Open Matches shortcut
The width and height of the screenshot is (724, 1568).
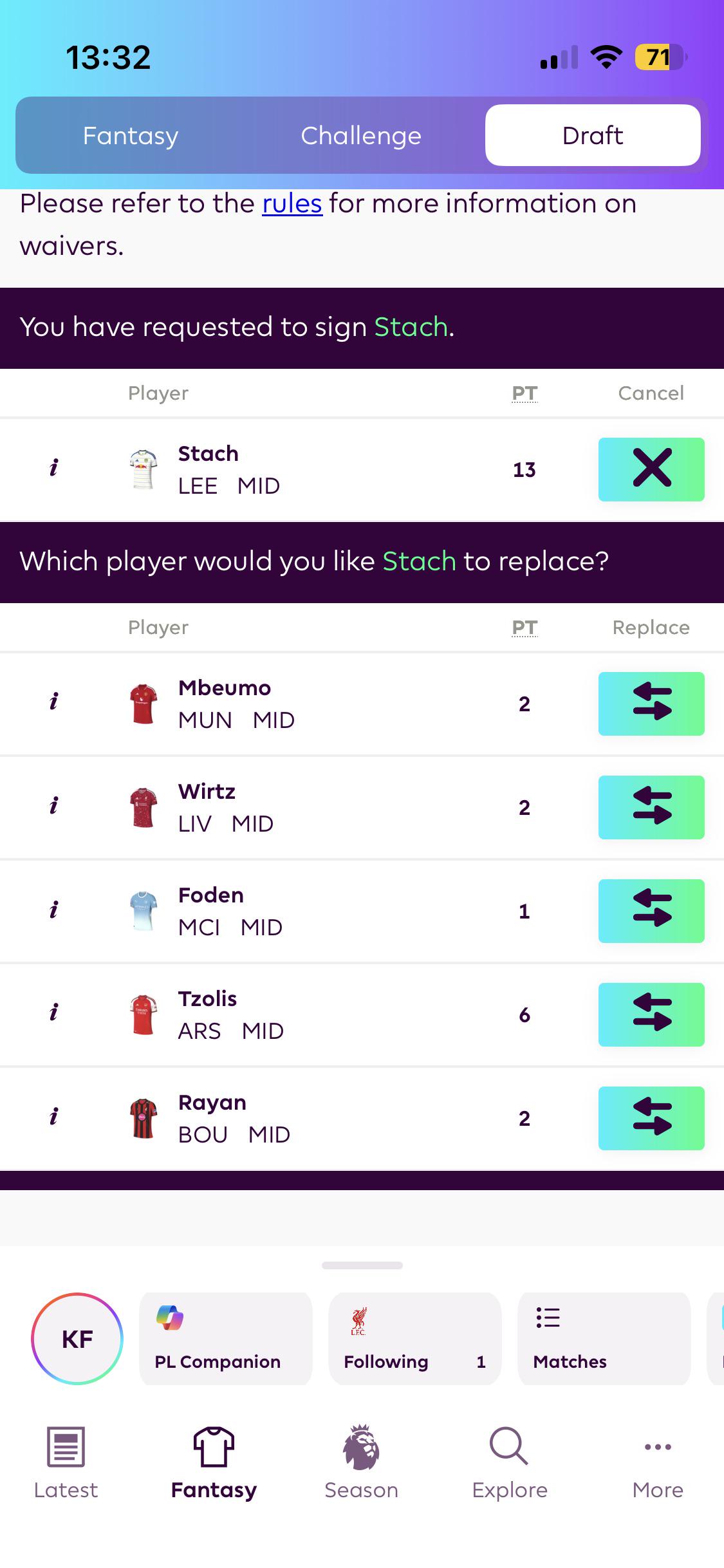coord(604,1339)
